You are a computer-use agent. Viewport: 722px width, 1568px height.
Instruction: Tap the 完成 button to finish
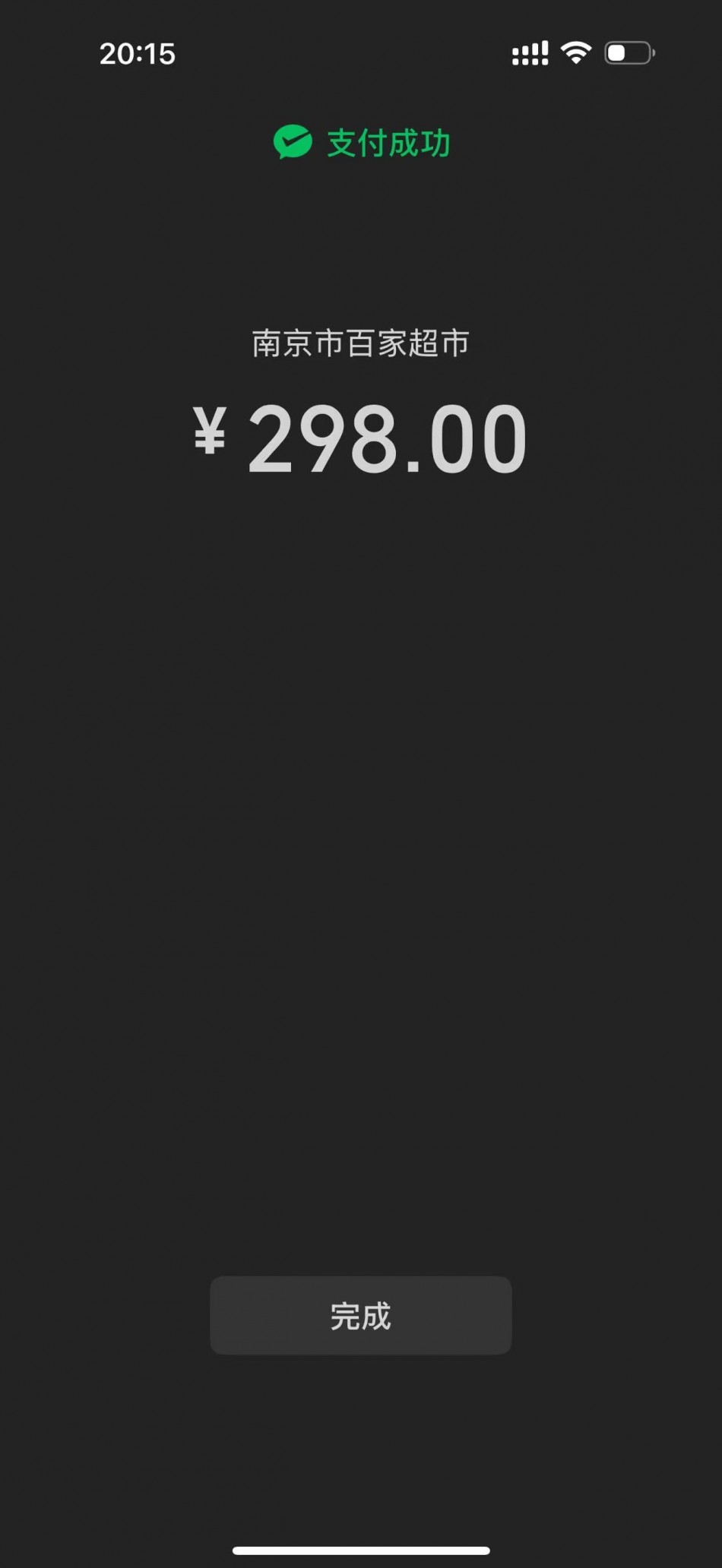tap(361, 1315)
